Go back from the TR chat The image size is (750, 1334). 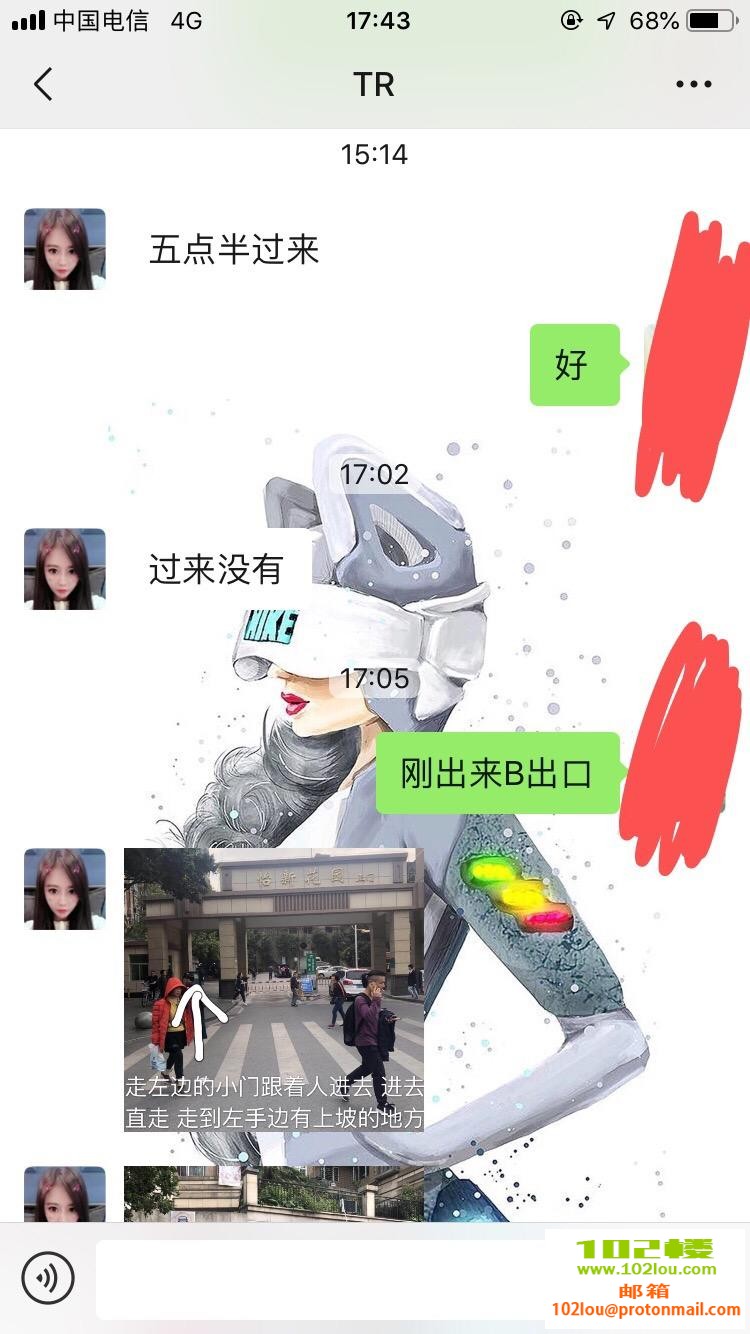[42, 85]
